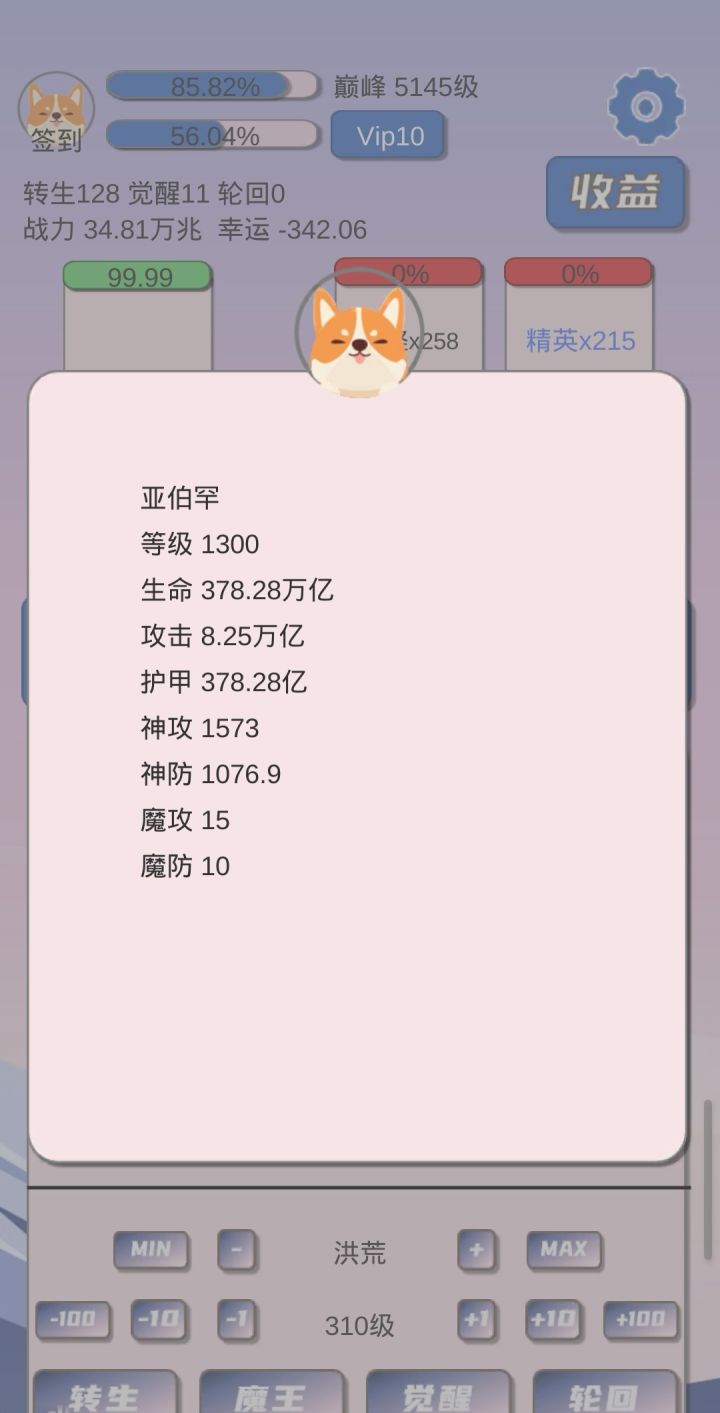Click the corgi icon atop the stats popup
The image size is (720, 1413).
360,330
